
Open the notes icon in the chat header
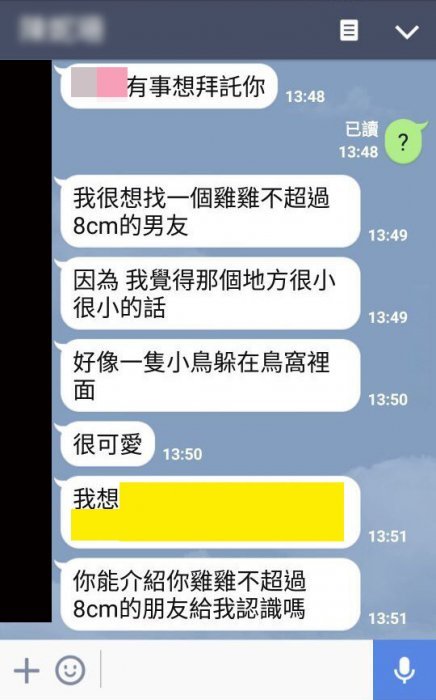click(349, 30)
